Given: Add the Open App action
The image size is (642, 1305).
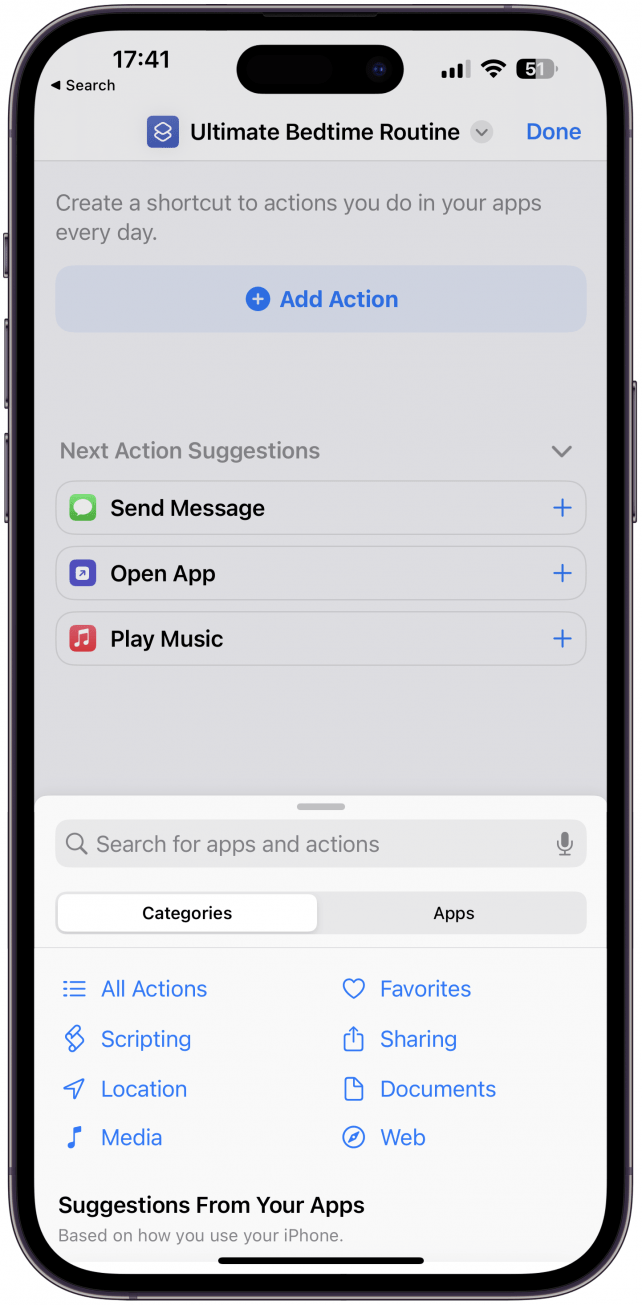Looking at the screenshot, I should (562, 574).
